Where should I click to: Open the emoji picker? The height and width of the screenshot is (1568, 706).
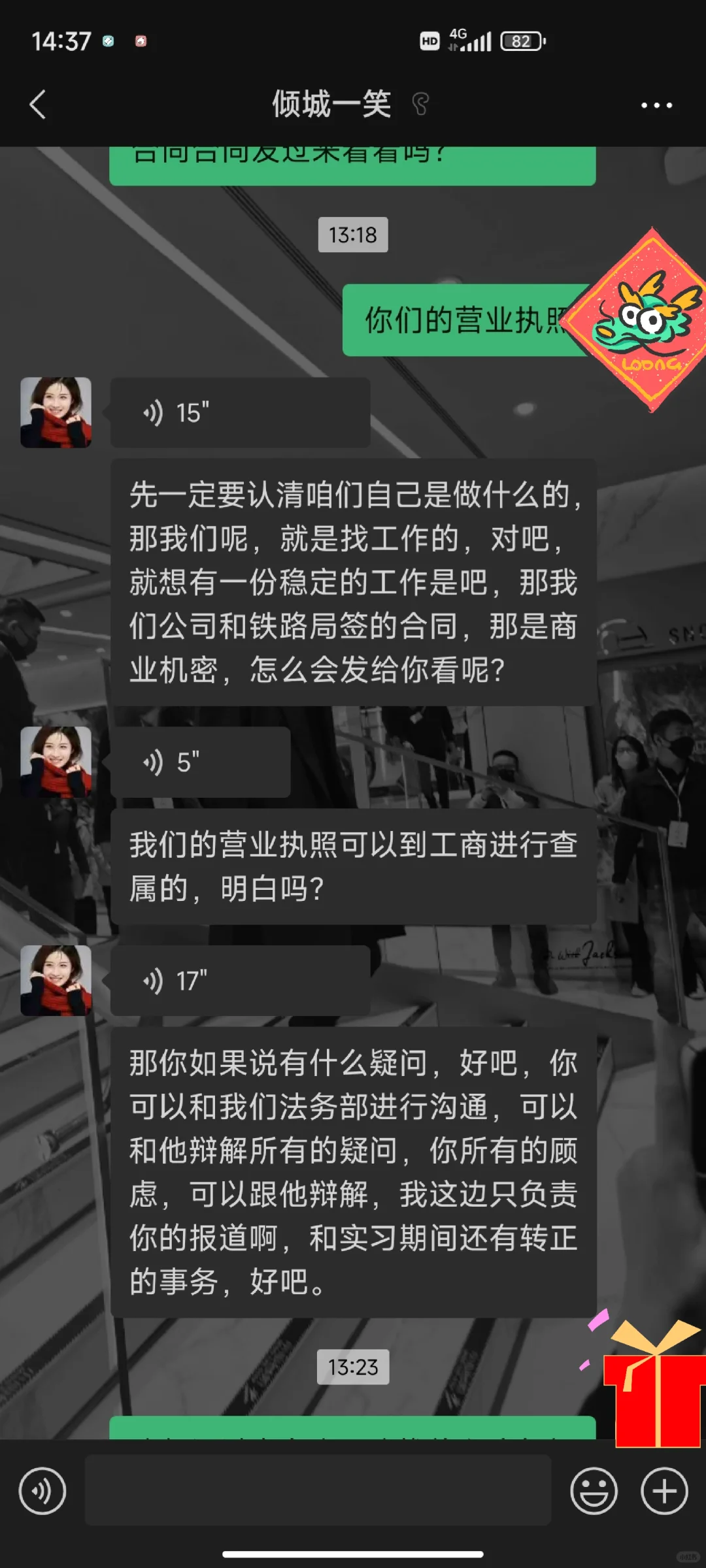594,1492
